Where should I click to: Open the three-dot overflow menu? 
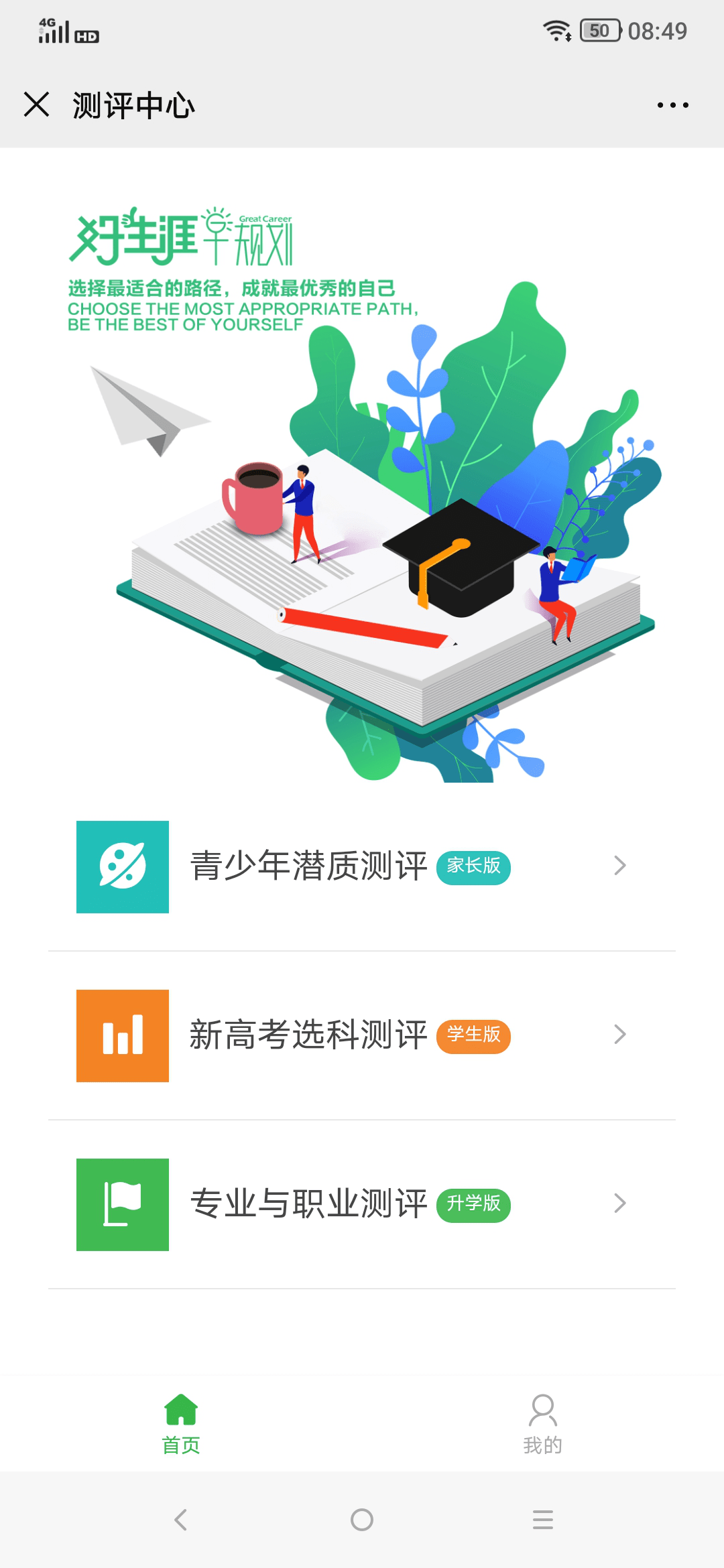[x=672, y=105]
